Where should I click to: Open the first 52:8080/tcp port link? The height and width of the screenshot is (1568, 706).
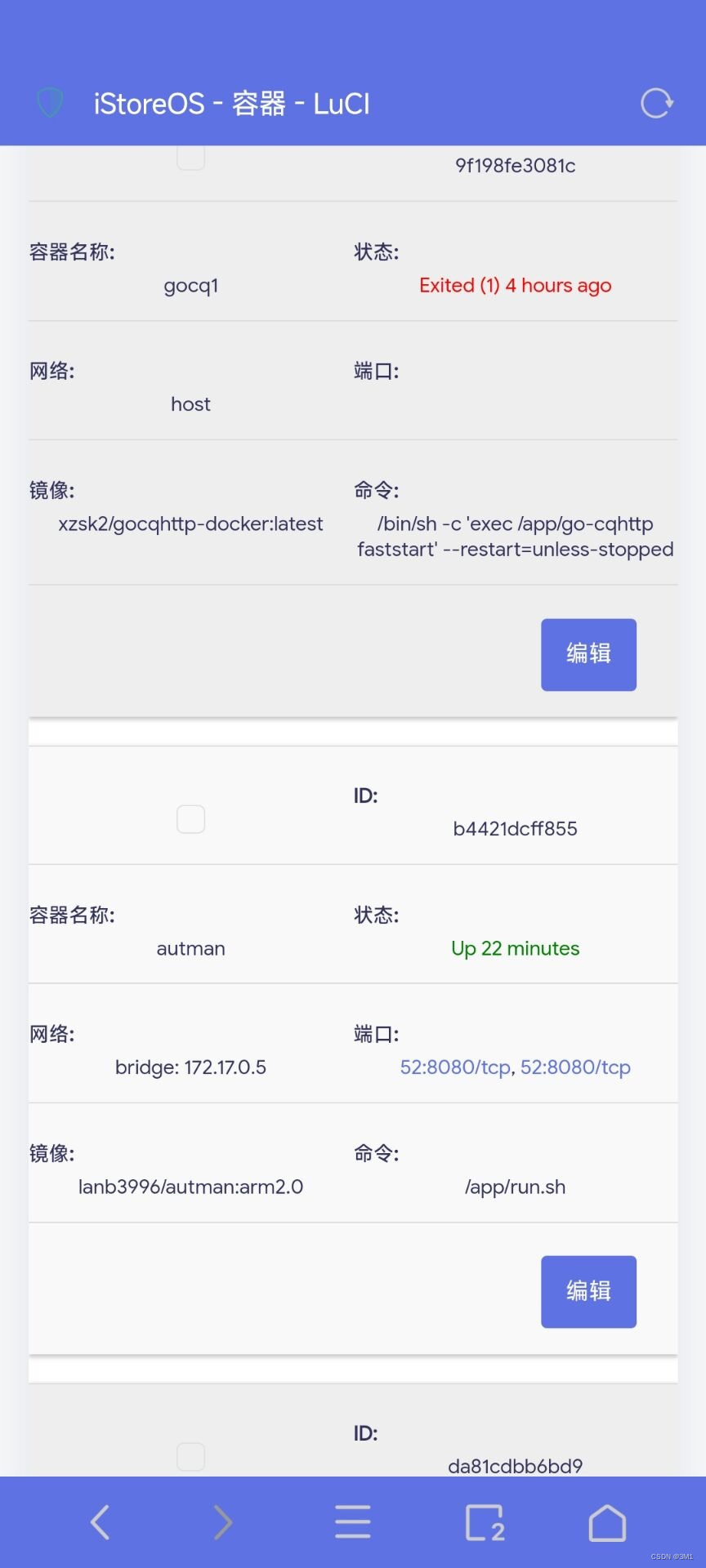coord(455,1067)
